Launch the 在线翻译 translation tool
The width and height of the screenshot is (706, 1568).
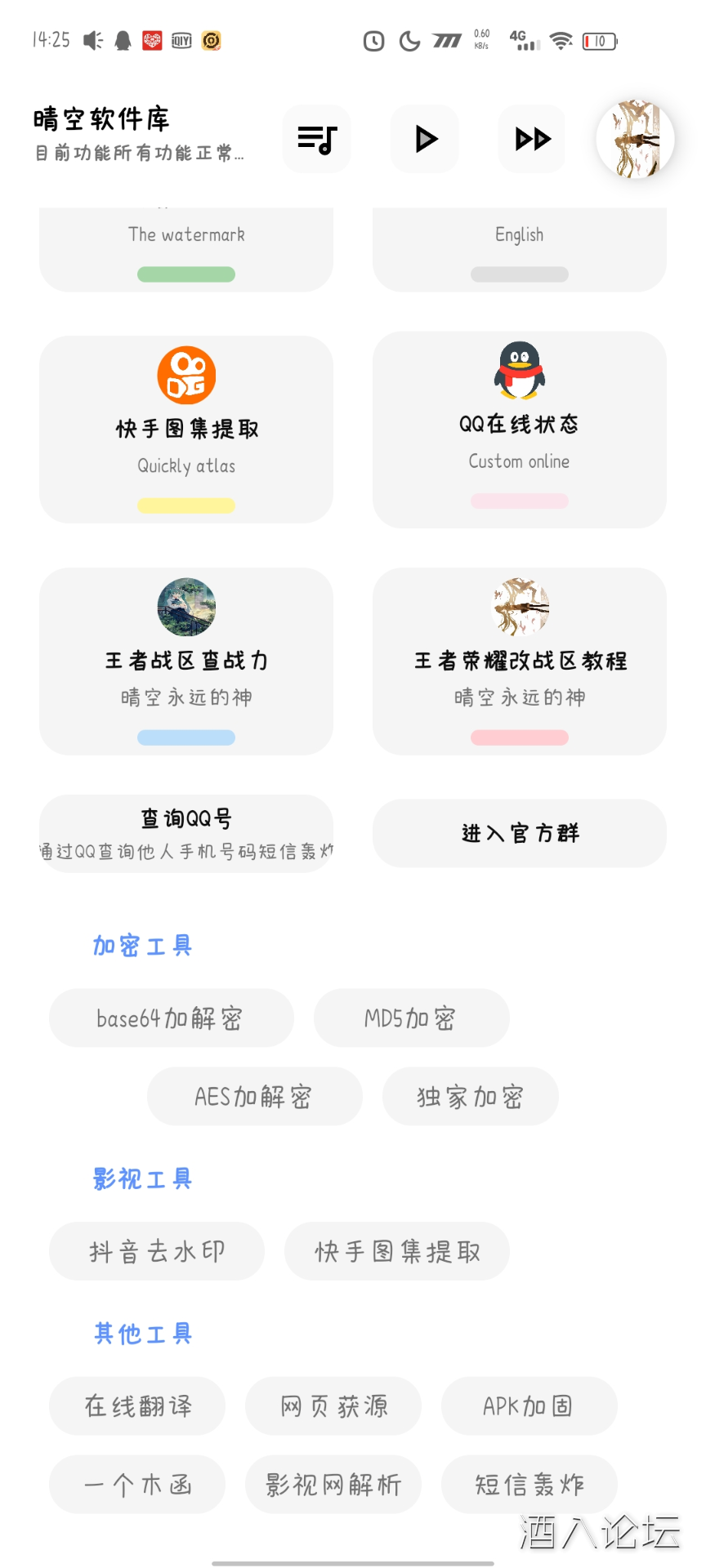tap(136, 1405)
